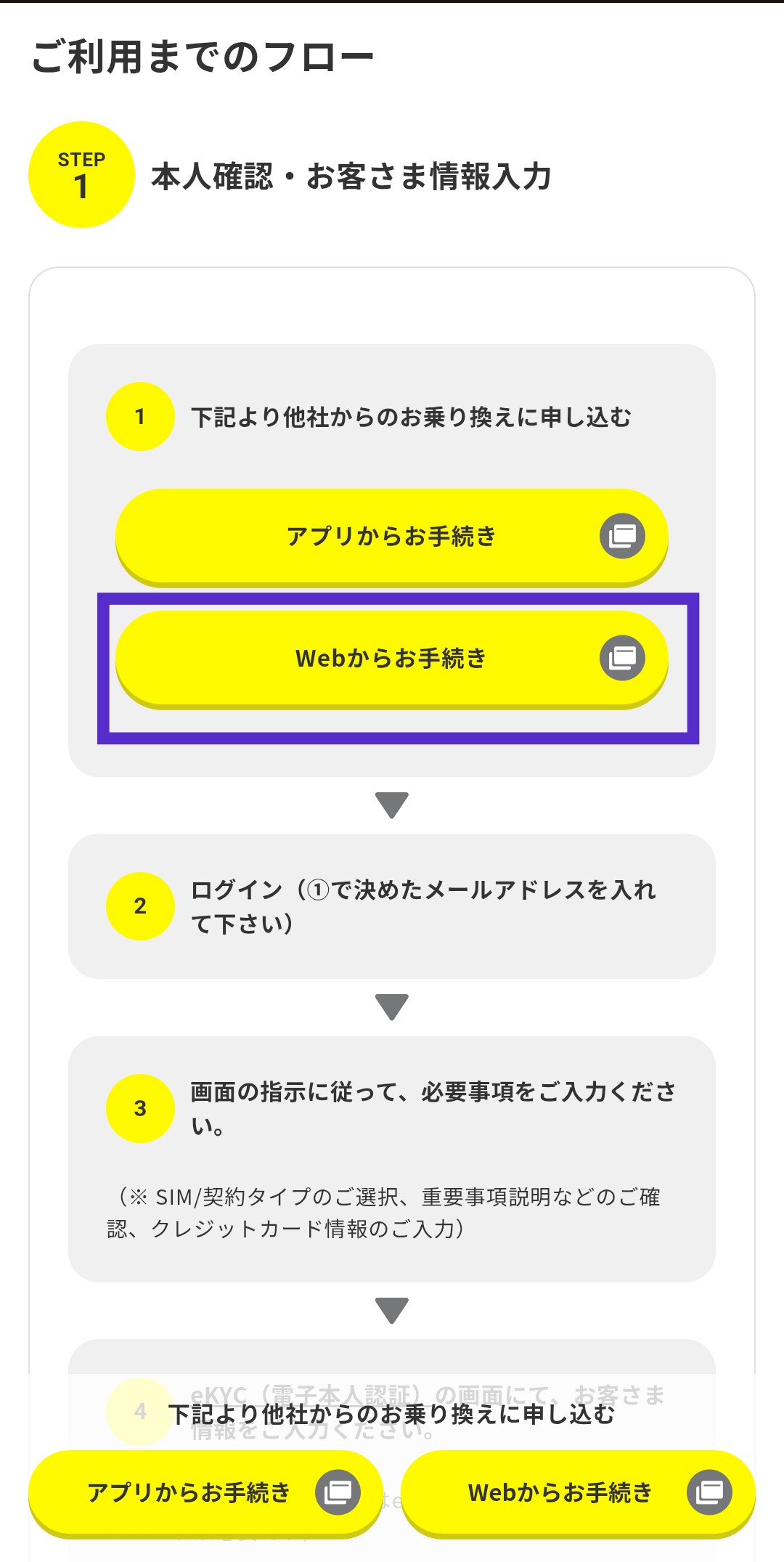Click the yellow number 2 badge beside ログイン
784x1562 pixels.
pyautogui.click(x=140, y=906)
